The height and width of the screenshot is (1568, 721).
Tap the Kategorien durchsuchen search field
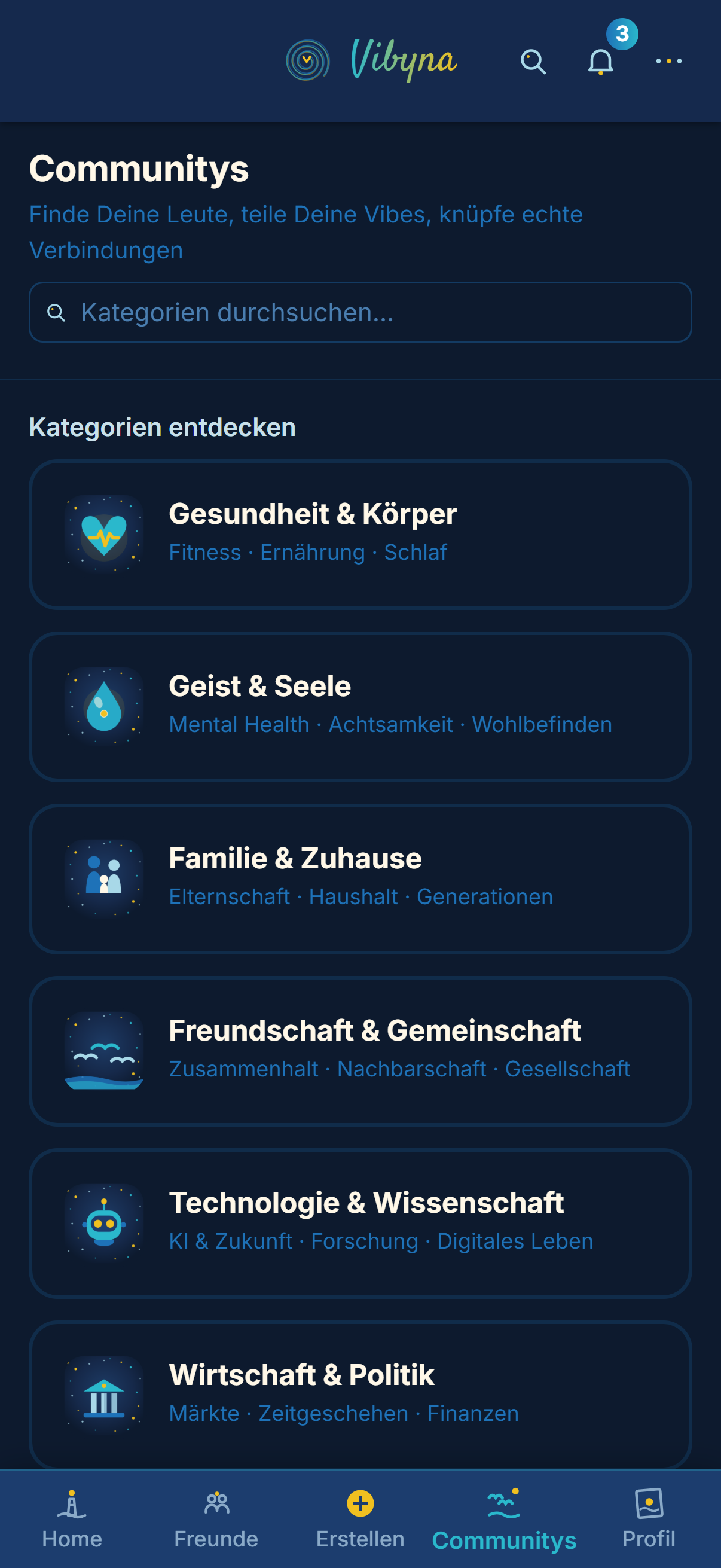(x=360, y=312)
